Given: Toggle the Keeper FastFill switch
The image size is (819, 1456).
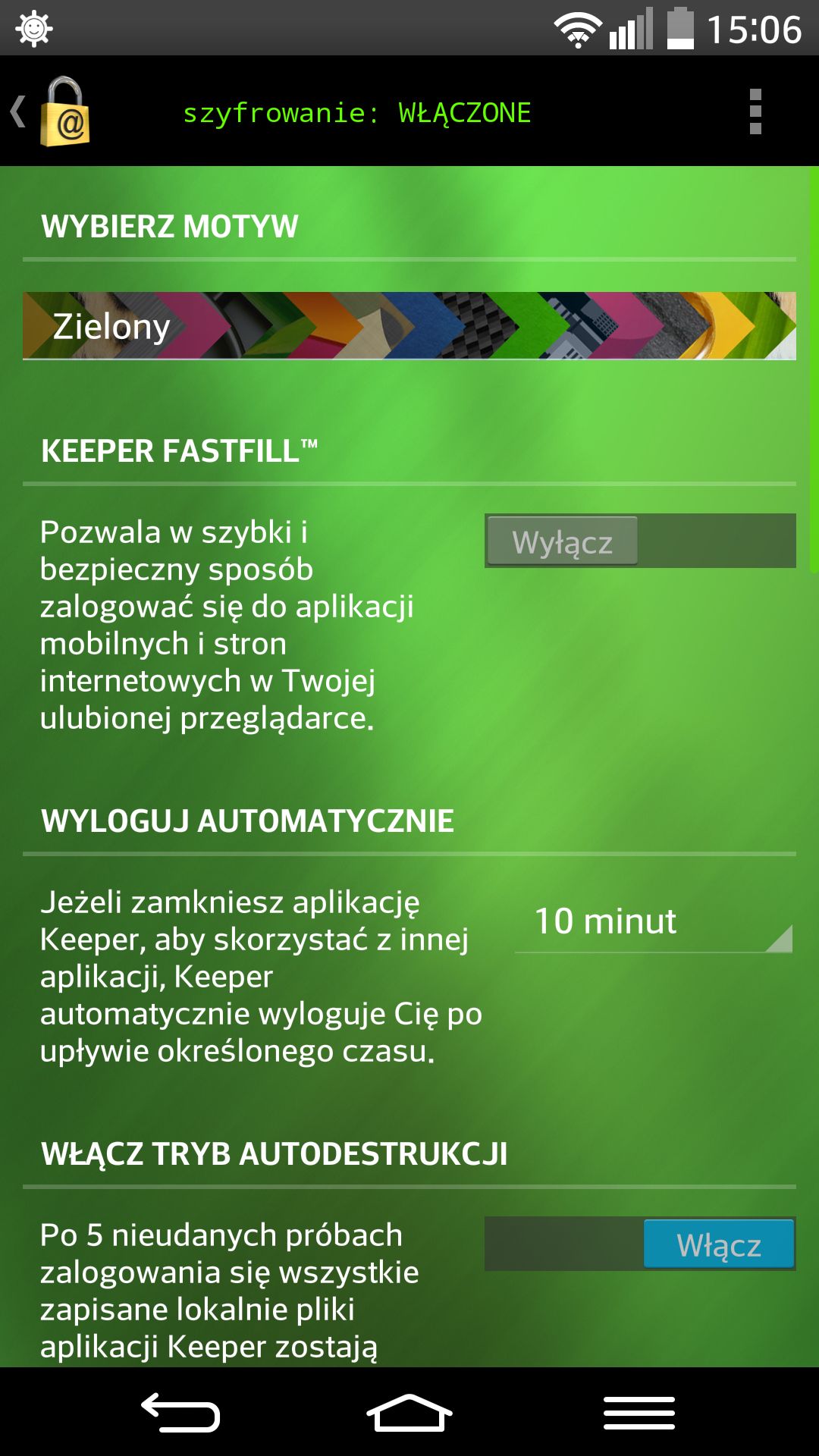Looking at the screenshot, I should 640,541.
